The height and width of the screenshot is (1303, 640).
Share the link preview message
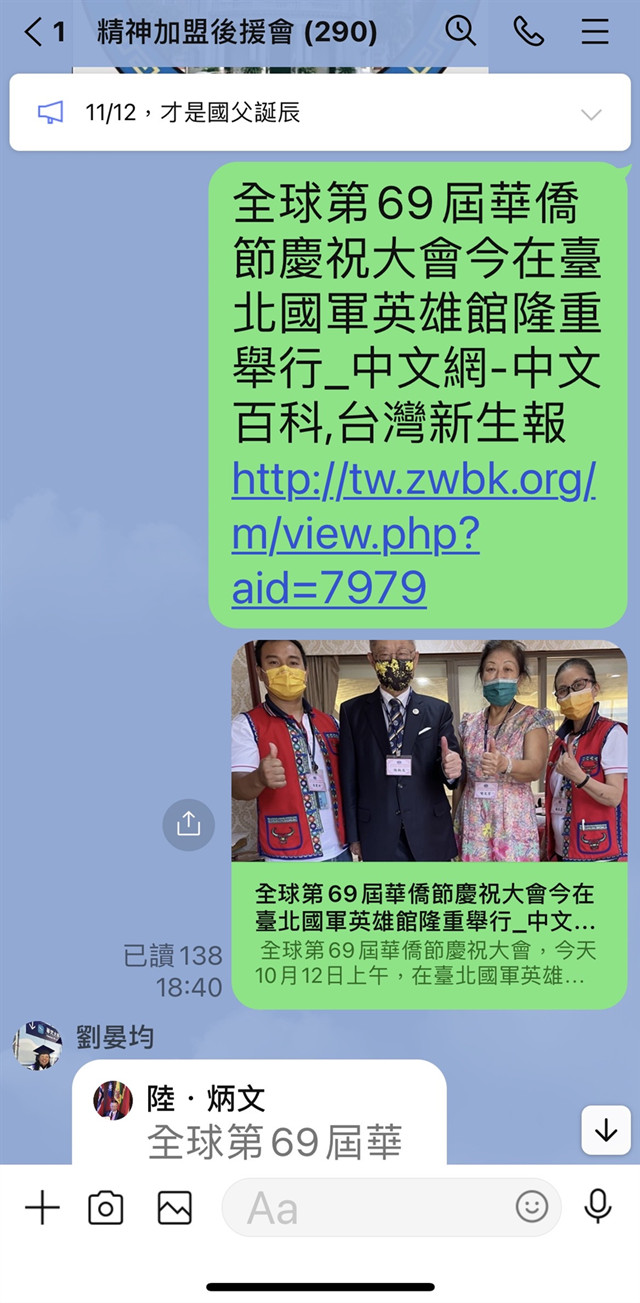[188, 824]
